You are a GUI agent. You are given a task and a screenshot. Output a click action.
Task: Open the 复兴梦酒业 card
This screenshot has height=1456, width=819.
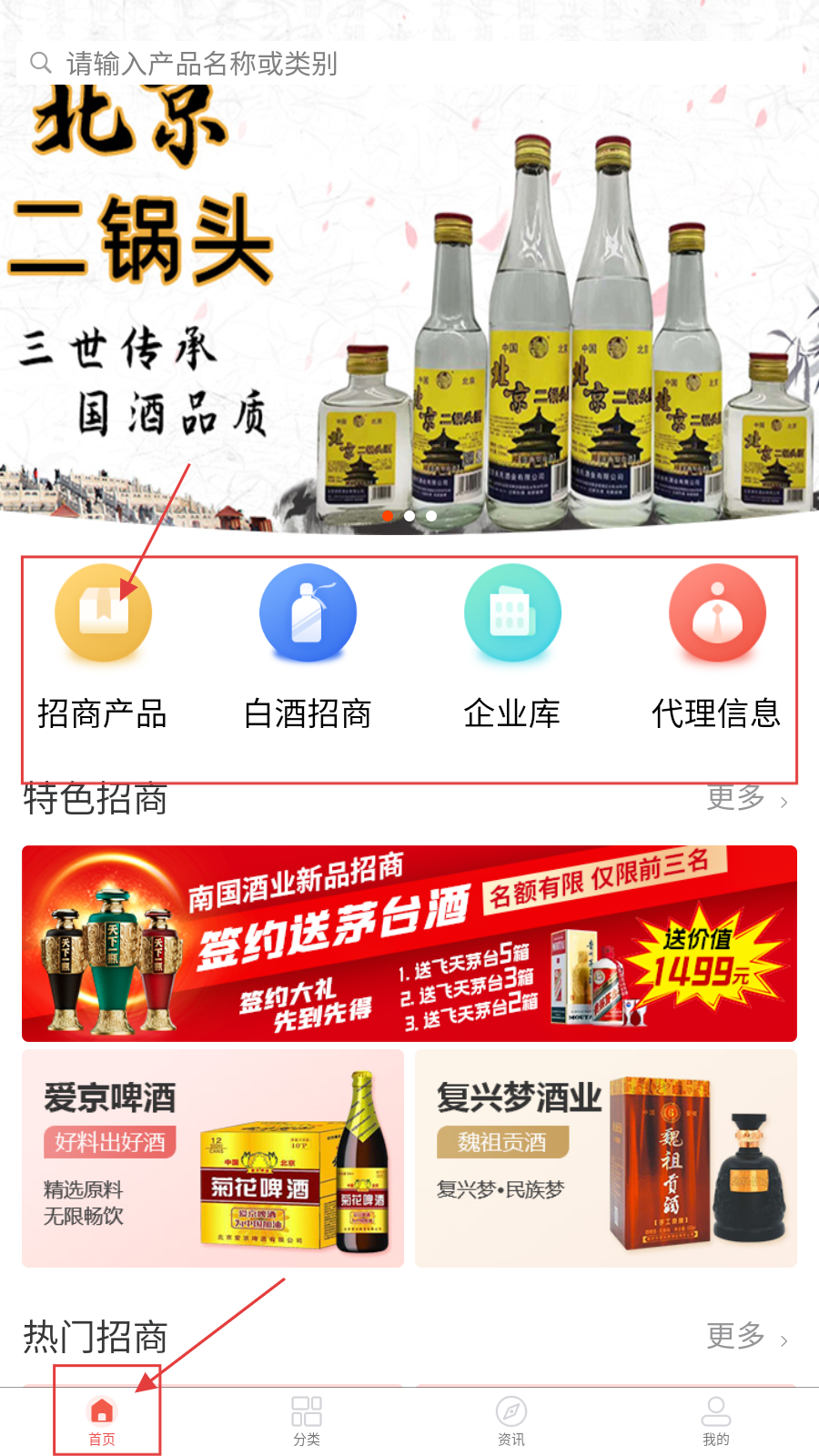click(x=606, y=1158)
